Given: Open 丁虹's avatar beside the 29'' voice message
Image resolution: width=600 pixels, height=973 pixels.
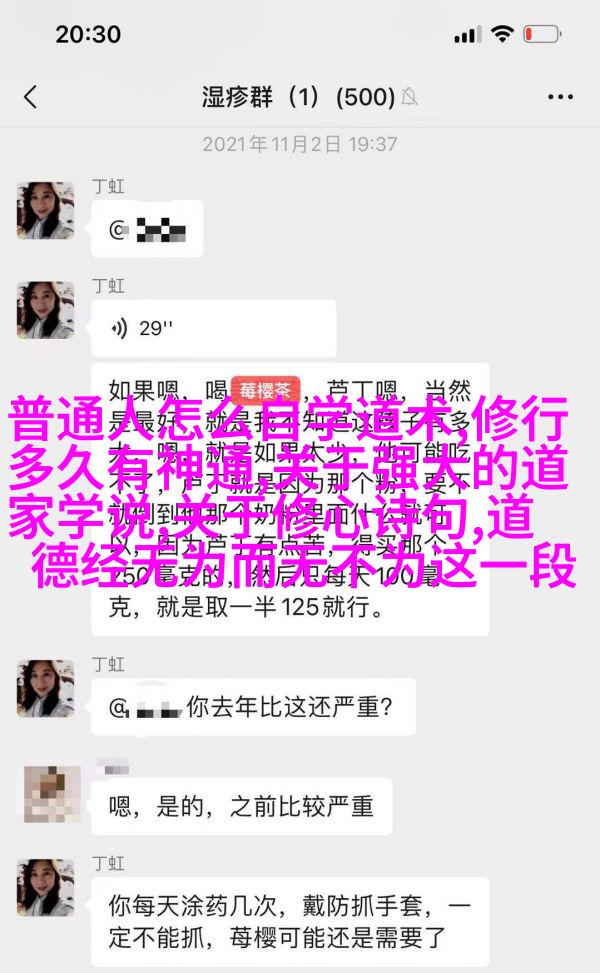Looking at the screenshot, I should [45, 308].
